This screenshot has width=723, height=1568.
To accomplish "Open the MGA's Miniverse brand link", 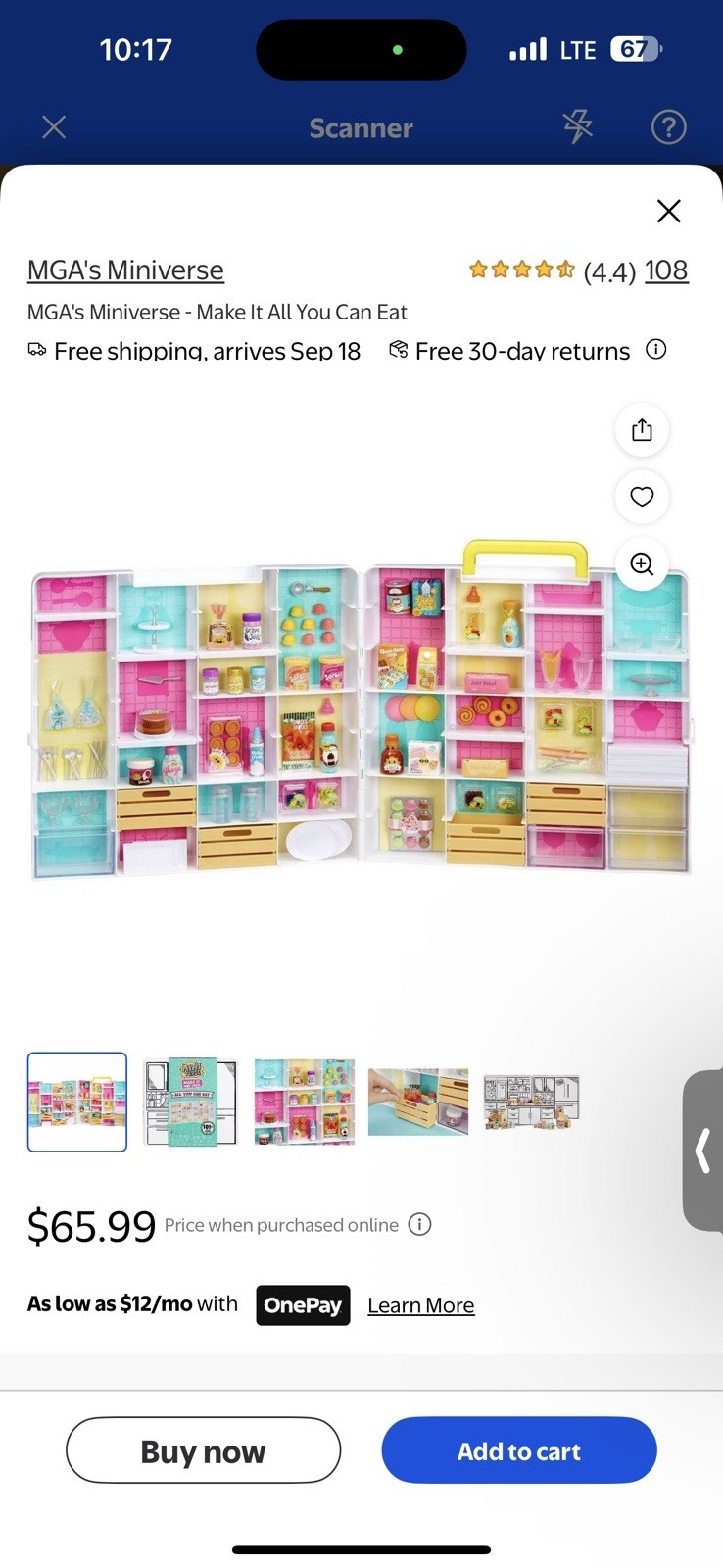I will [125, 269].
